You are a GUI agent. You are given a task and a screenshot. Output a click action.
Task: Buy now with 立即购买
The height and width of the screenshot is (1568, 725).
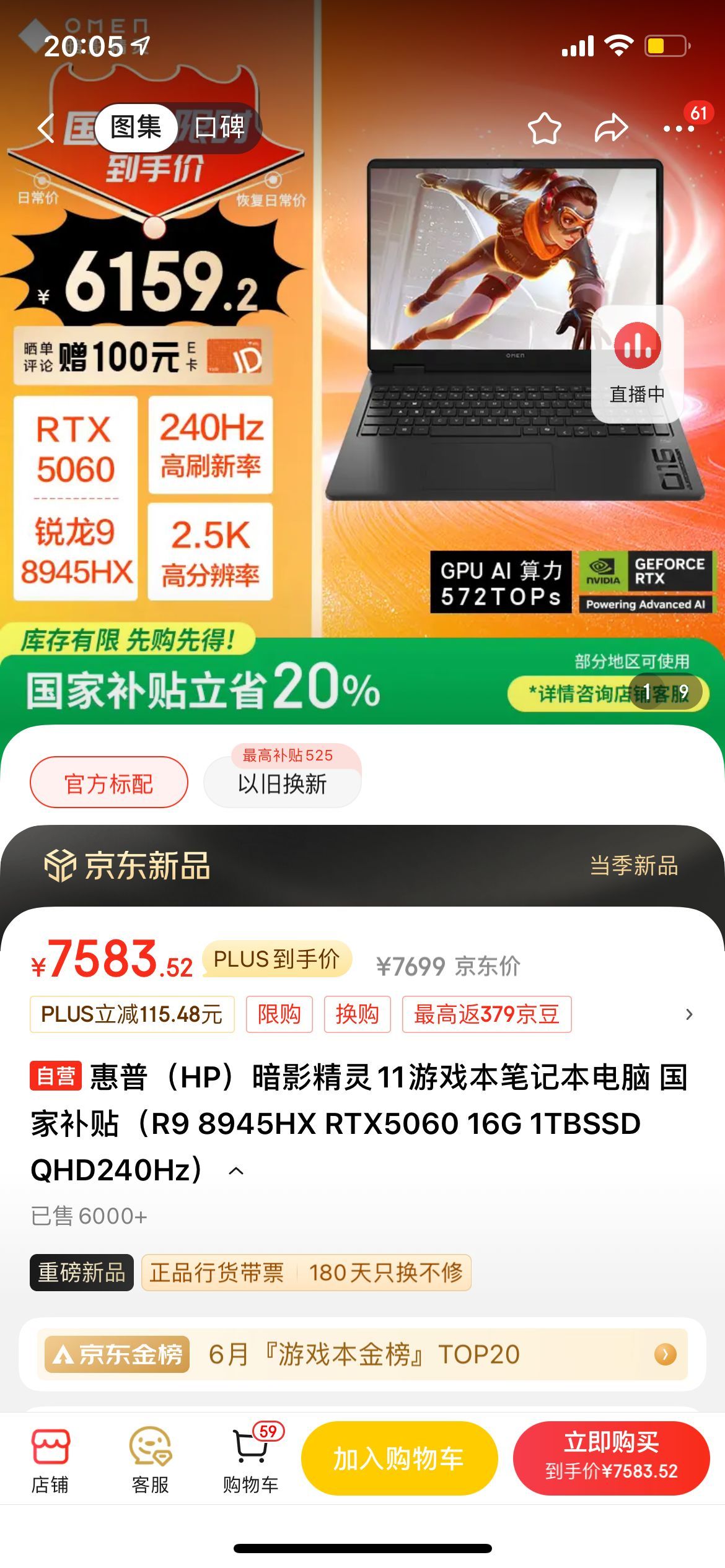[611, 1458]
